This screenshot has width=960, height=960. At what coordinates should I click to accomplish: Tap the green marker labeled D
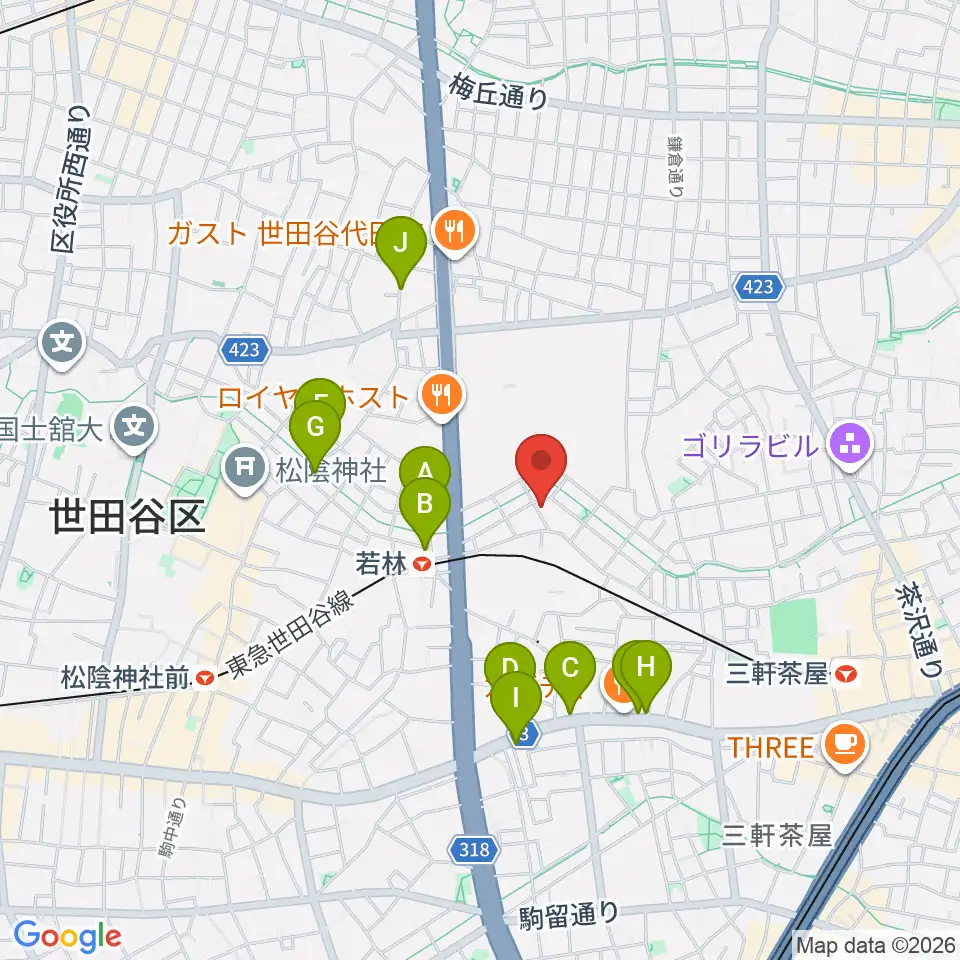coord(509,667)
